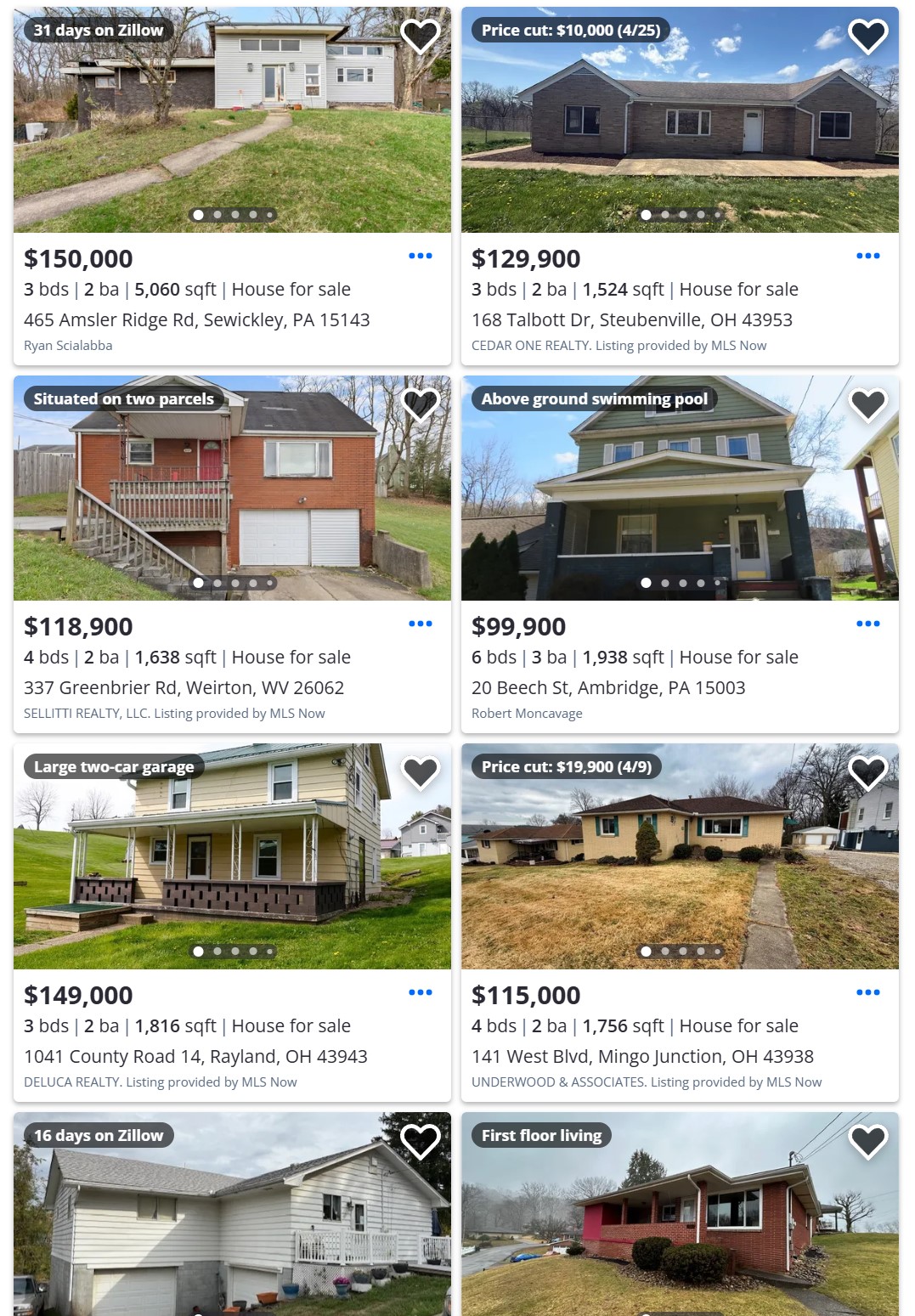Image resolution: width=915 pixels, height=1316 pixels.
Task: View the 337 Greenbrier Rd, Weirton house
Action: (184, 688)
